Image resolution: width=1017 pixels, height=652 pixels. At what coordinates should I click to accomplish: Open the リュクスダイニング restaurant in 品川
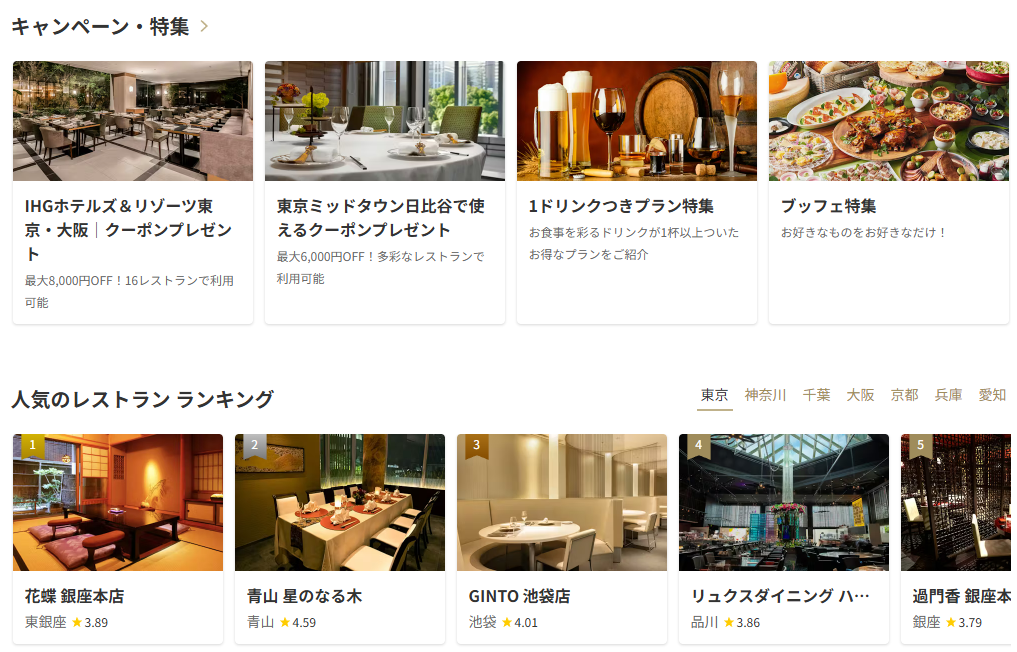[784, 538]
